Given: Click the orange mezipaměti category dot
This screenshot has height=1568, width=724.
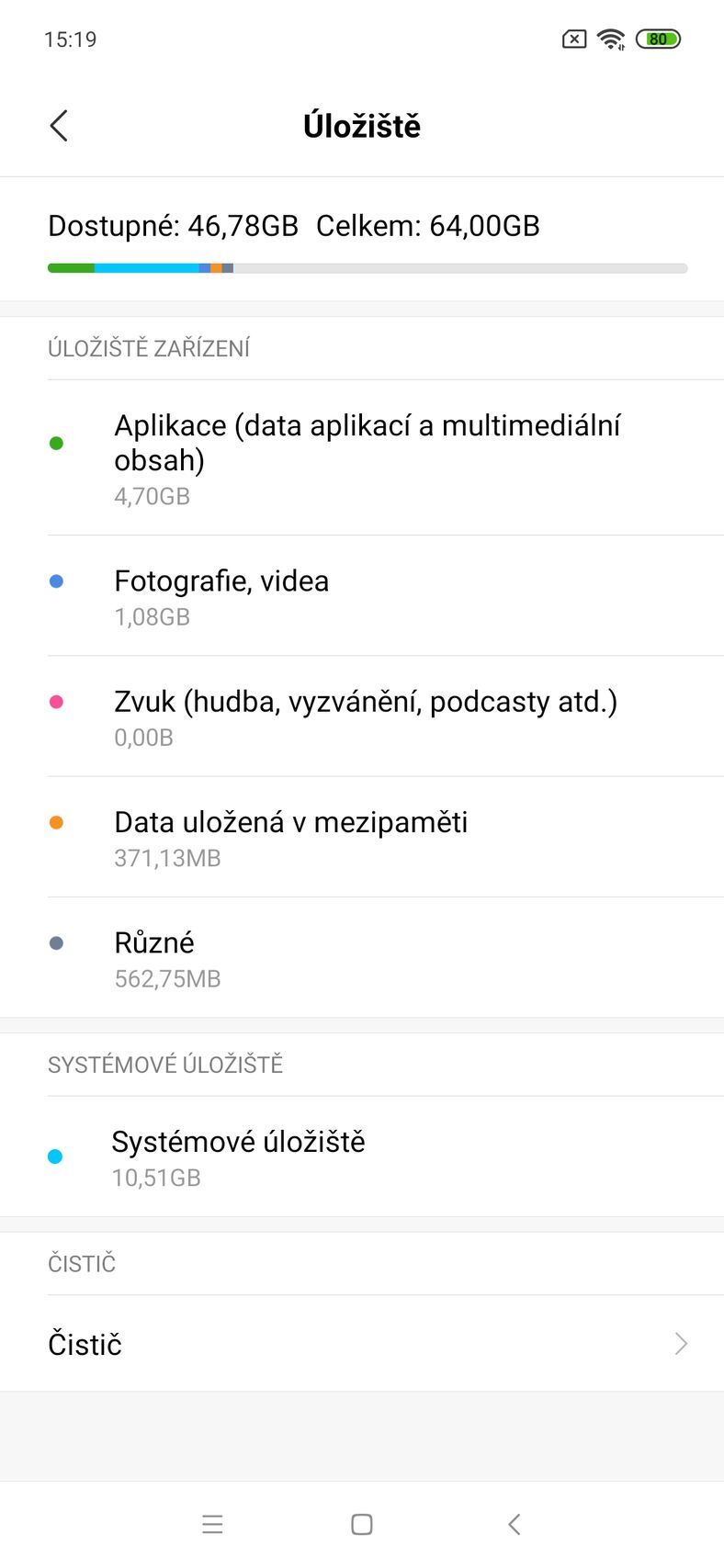Looking at the screenshot, I should point(57,822).
